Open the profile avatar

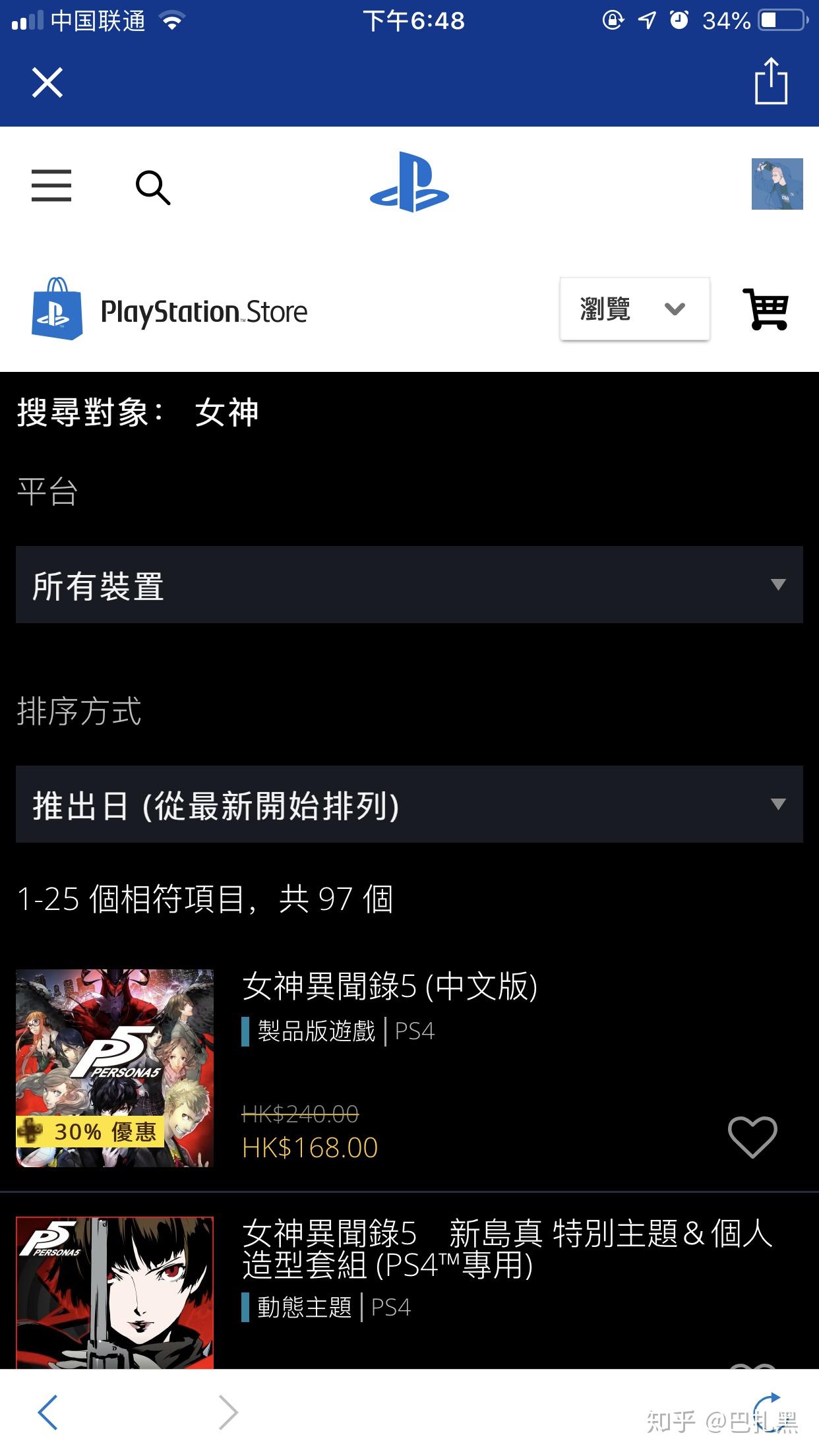(x=777, y=184)
